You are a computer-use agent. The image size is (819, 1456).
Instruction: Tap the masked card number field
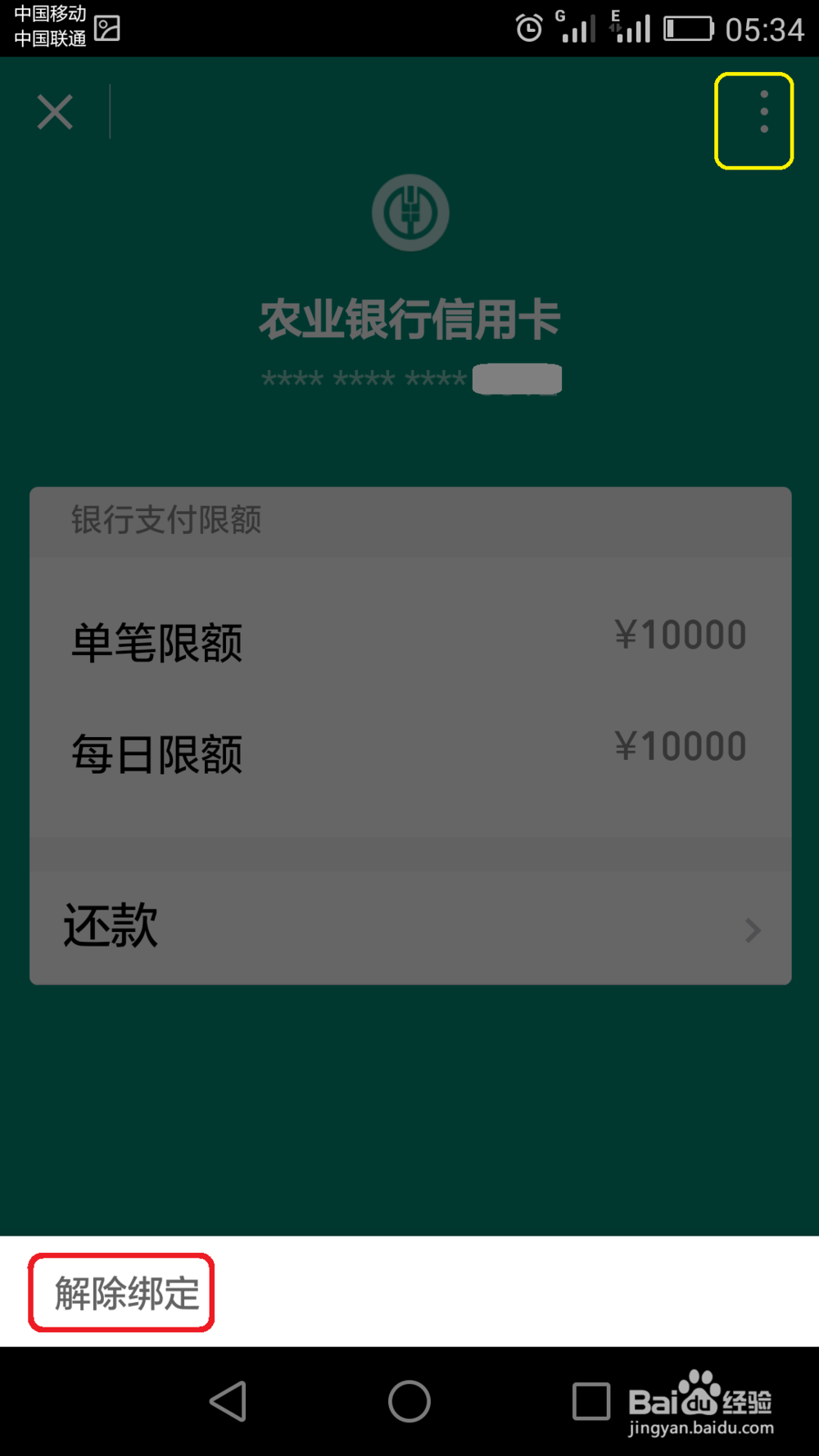(x=409, y=378)
